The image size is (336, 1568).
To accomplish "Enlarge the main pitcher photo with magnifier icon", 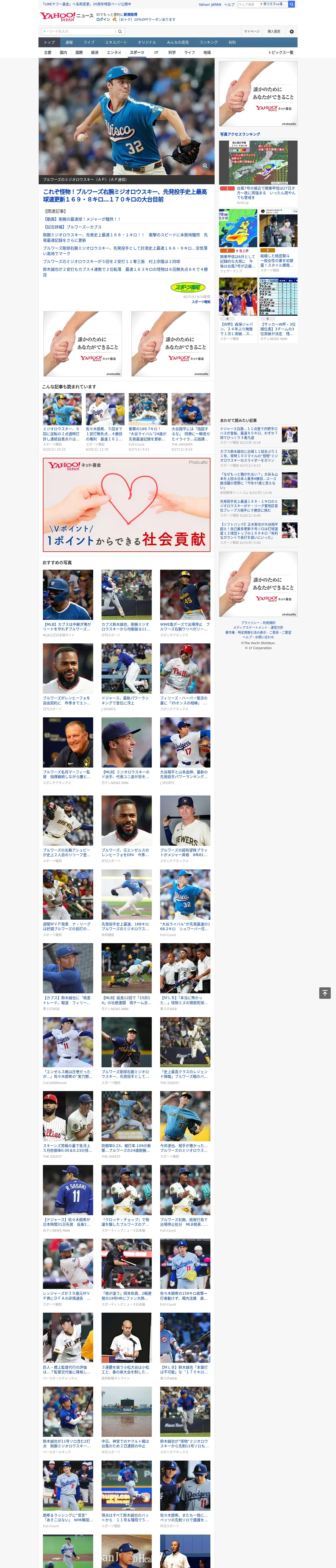I will tap(205, 166).
